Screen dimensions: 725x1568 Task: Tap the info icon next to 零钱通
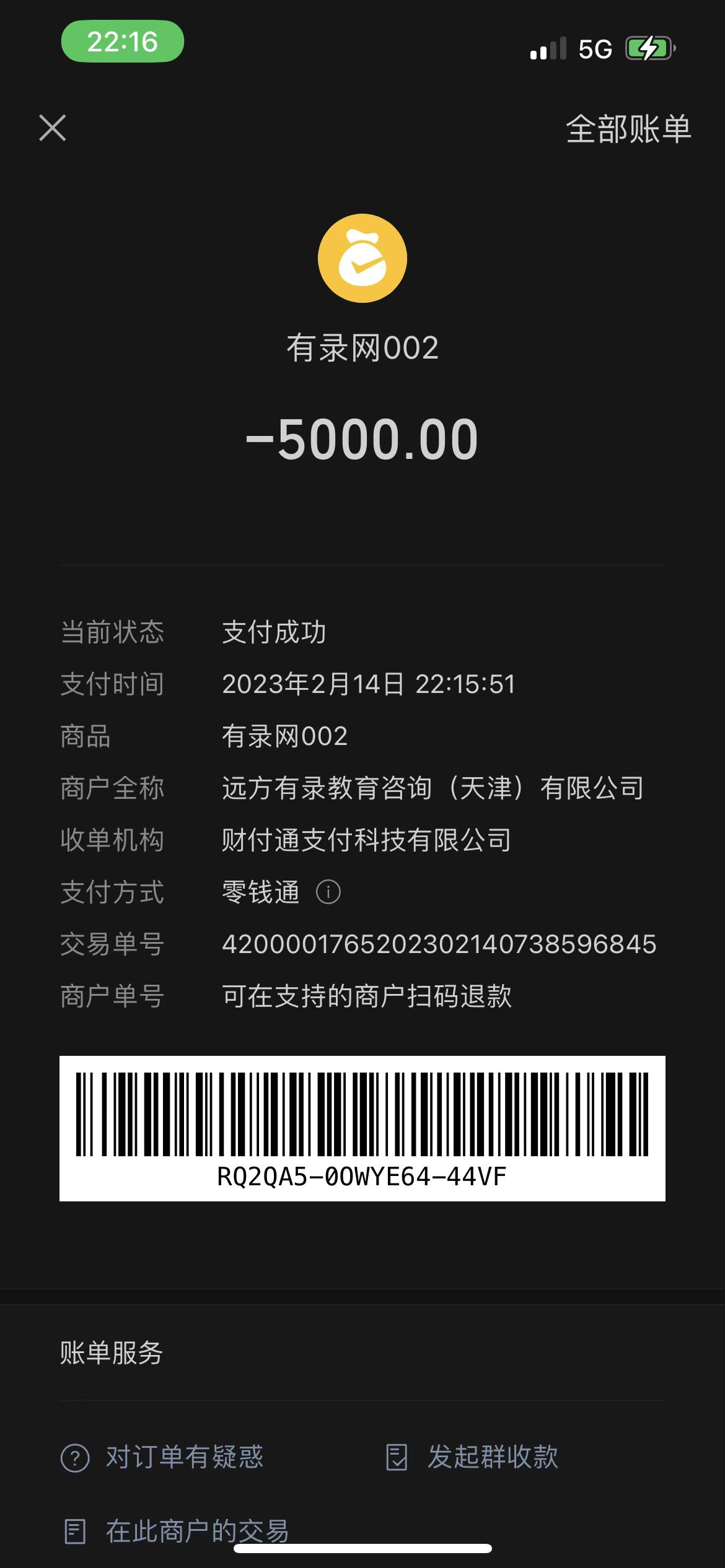[x=328, y=892]
